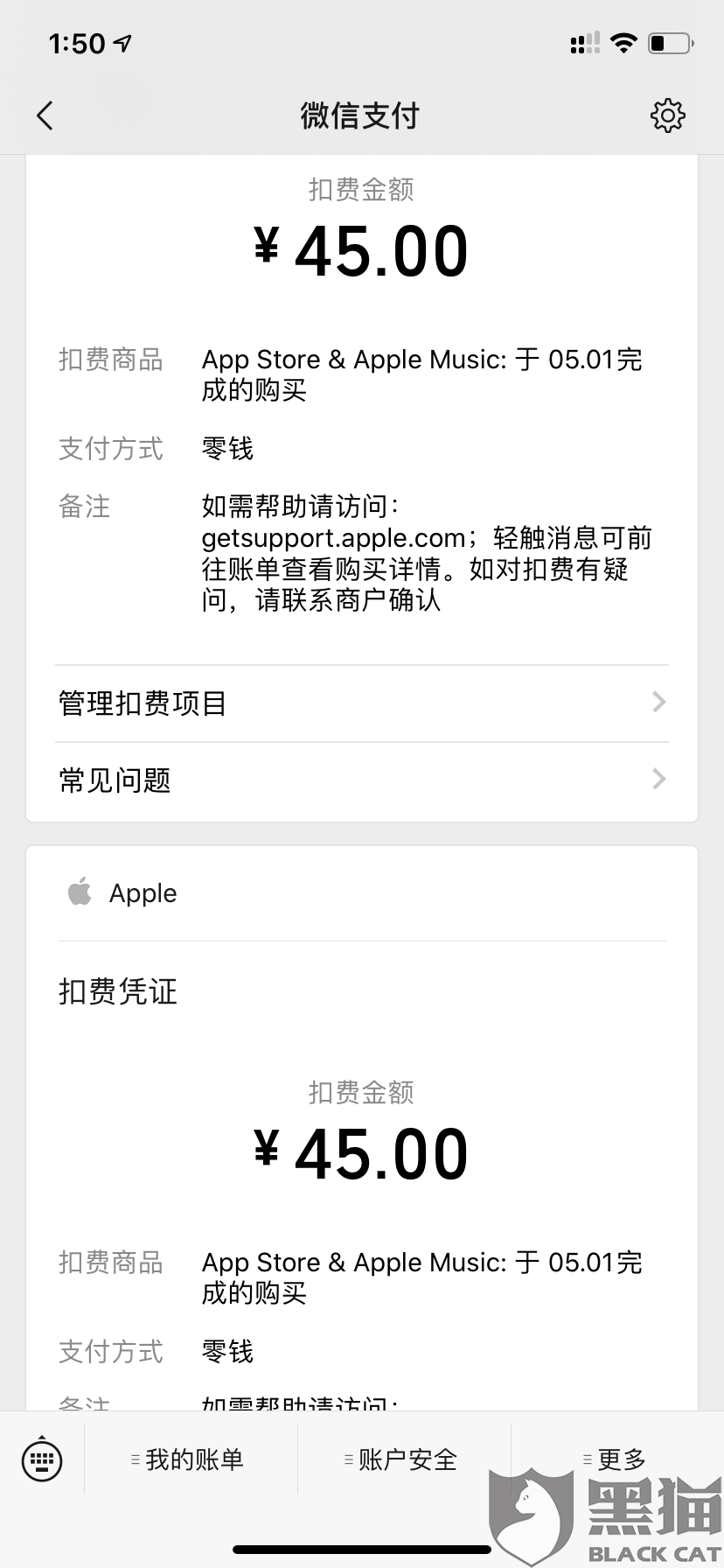Open 我的账单 menu
This screenshot has height=1568, width=724.
click(x=191, y=1459)
